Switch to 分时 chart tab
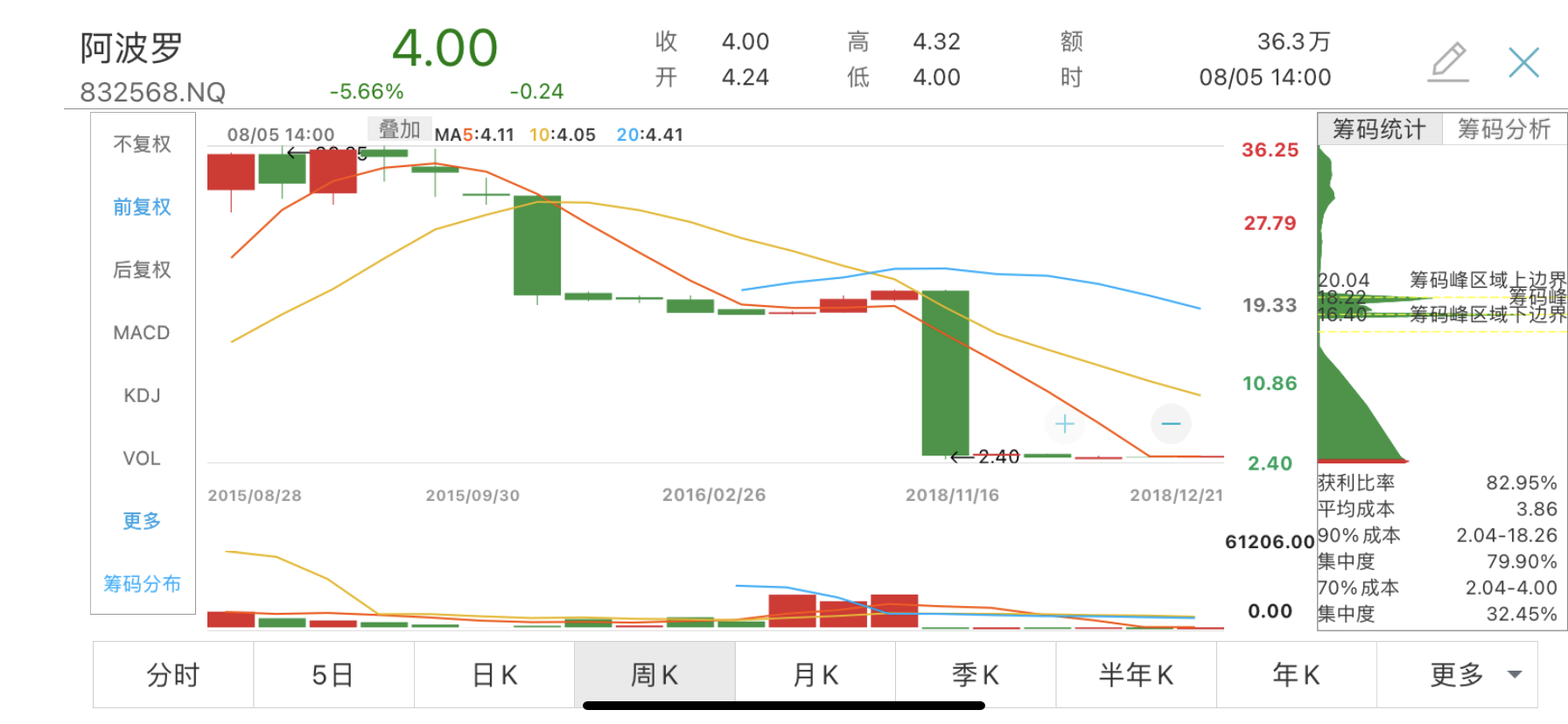Image resolution: width=1568 pixels, height=724 pixels. 173,675
